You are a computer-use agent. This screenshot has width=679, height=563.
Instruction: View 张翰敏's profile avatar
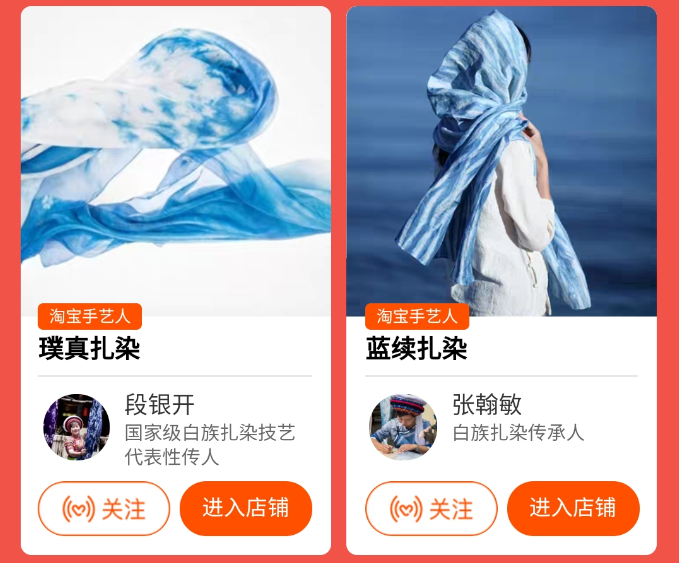pyautogui.click(x=403, y=427)
